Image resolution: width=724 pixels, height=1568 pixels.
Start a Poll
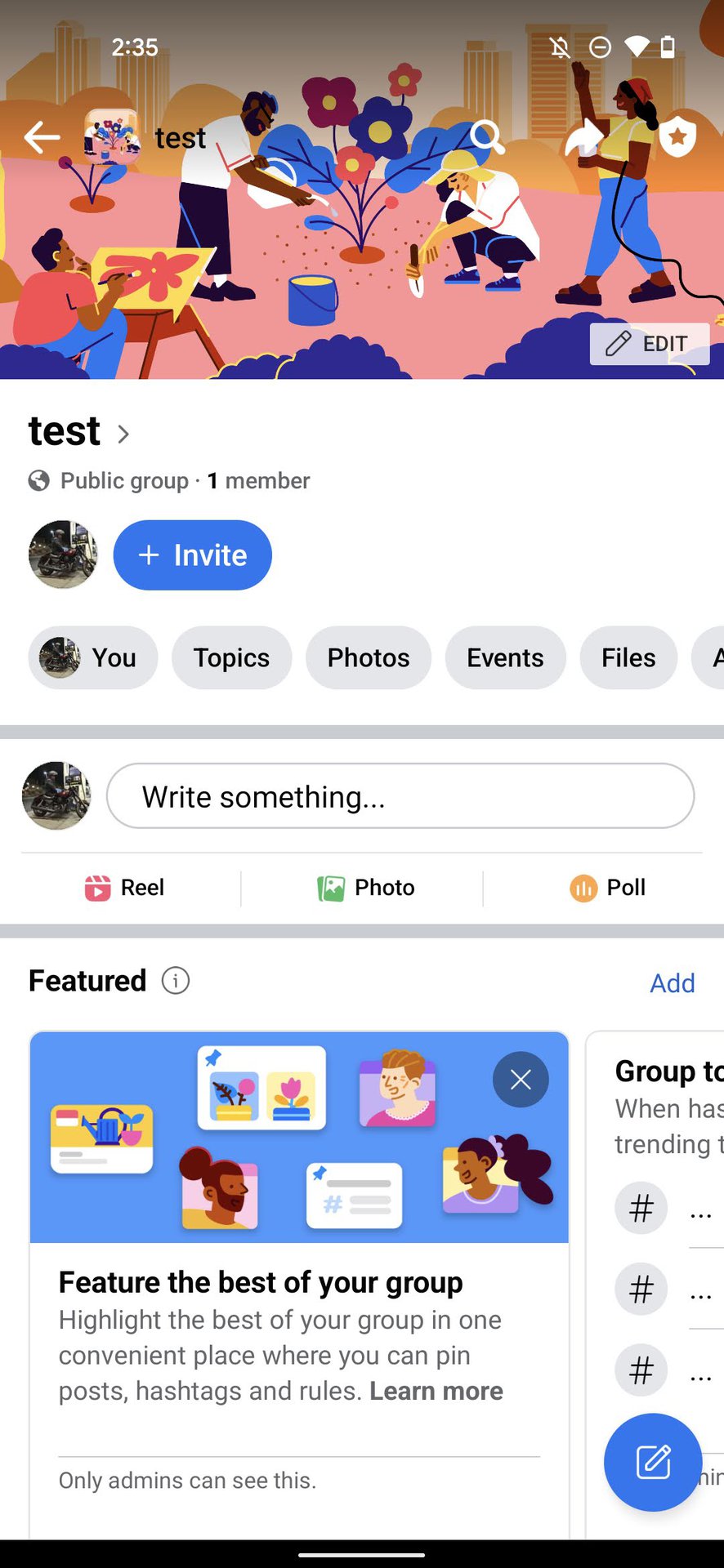click(x=607, y=888)
